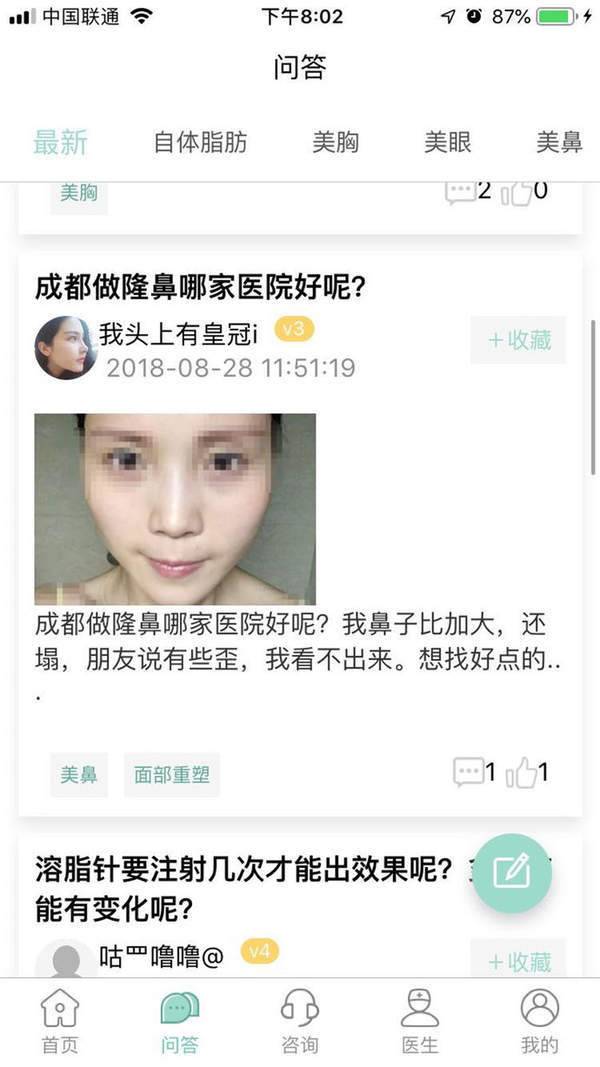This screenshot has width=600, height=1067.
Task: Tap the 面部重塑 tag chip
Action: (x=172, y=774)
